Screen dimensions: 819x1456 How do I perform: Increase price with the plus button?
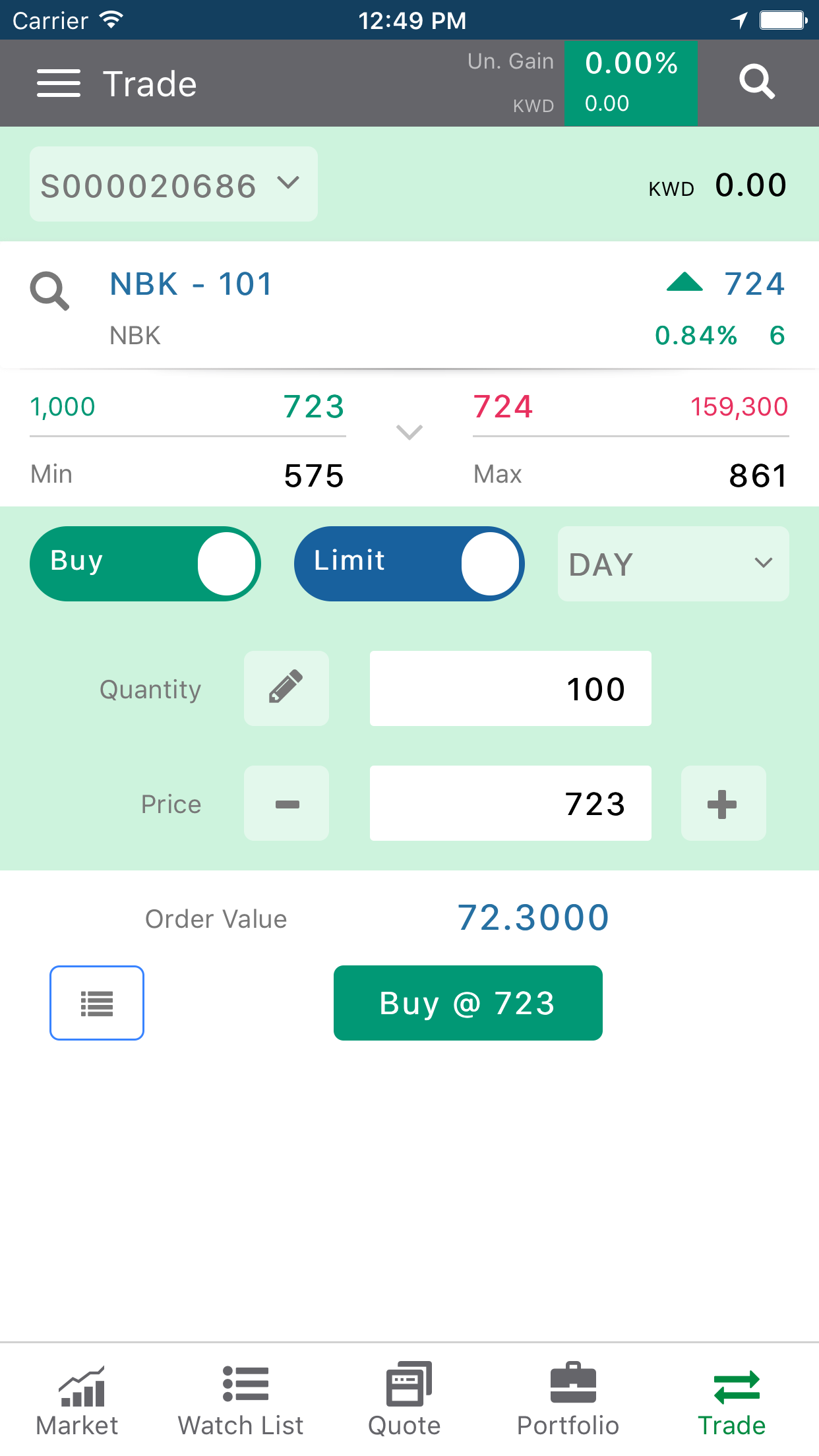(723, 803)
